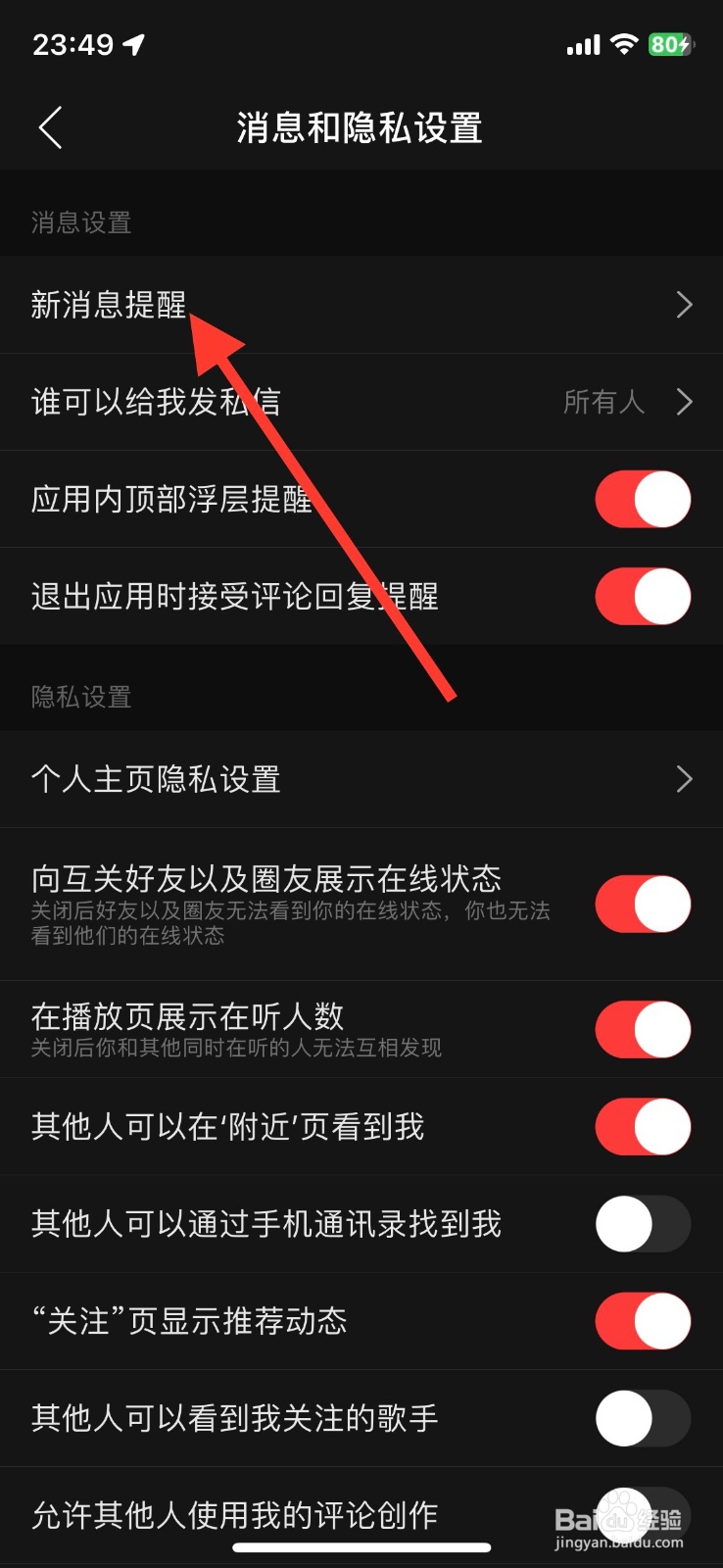Disable 其他人可以在'附近'页看到我
Viewport: 723px width, 1568px height.
(x=643, y=1126)
